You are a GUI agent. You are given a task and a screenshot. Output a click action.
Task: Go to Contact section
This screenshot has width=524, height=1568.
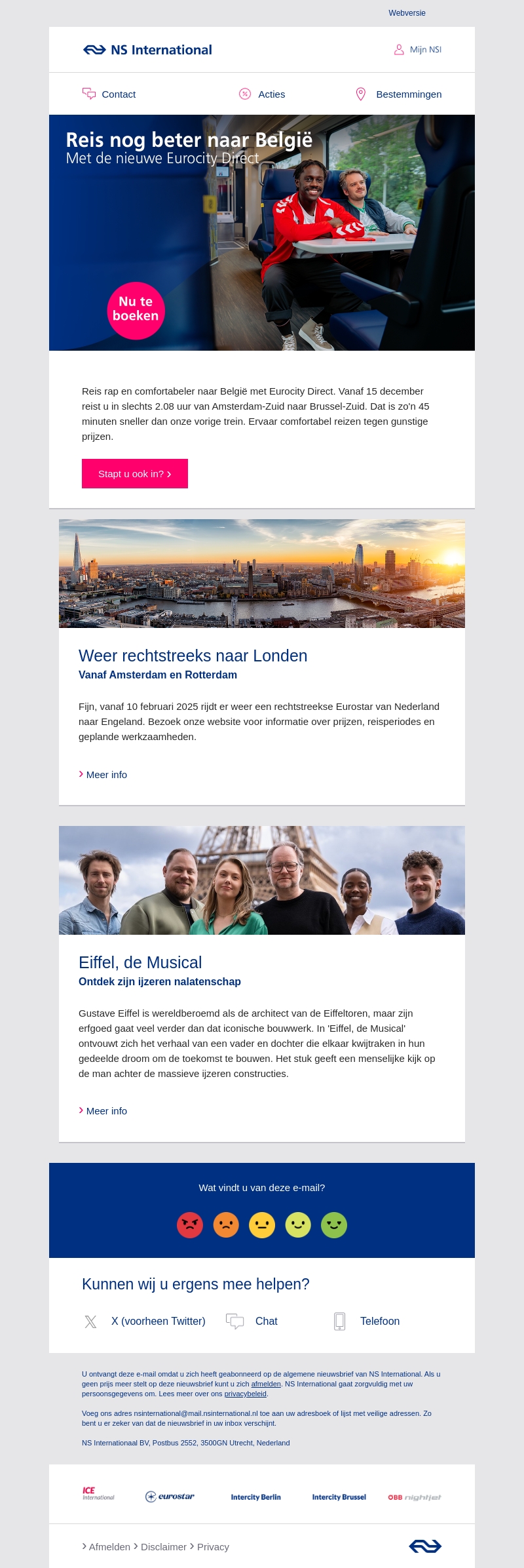pyautogui.click(x=109, y=94)
